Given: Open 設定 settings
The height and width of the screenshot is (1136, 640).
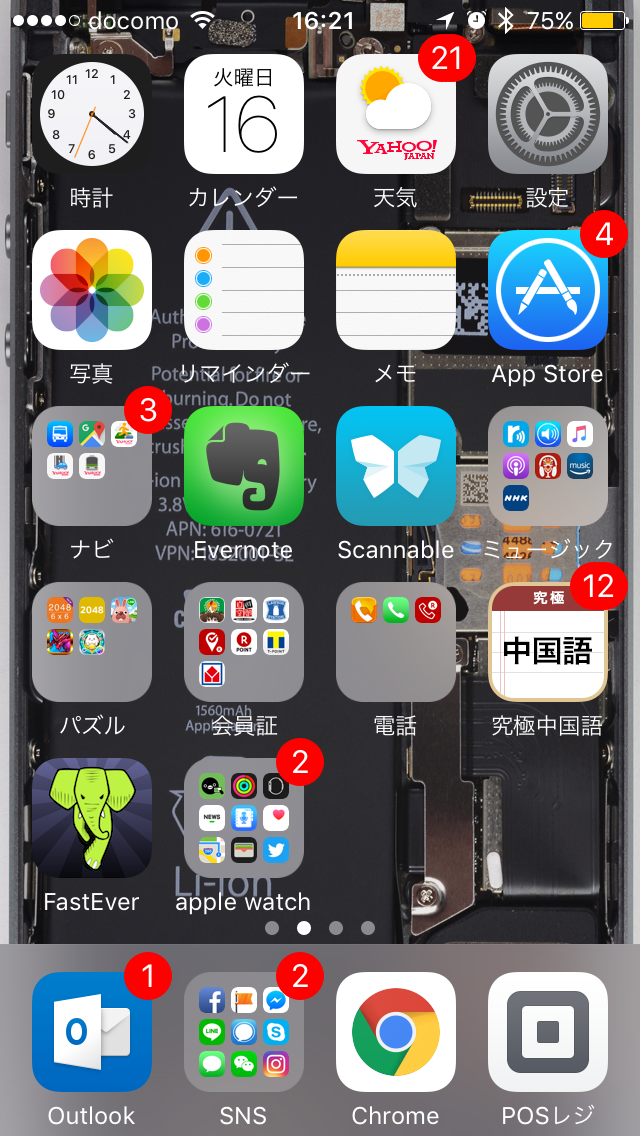Looking at the screenshot, I should [x=548, y=114].
